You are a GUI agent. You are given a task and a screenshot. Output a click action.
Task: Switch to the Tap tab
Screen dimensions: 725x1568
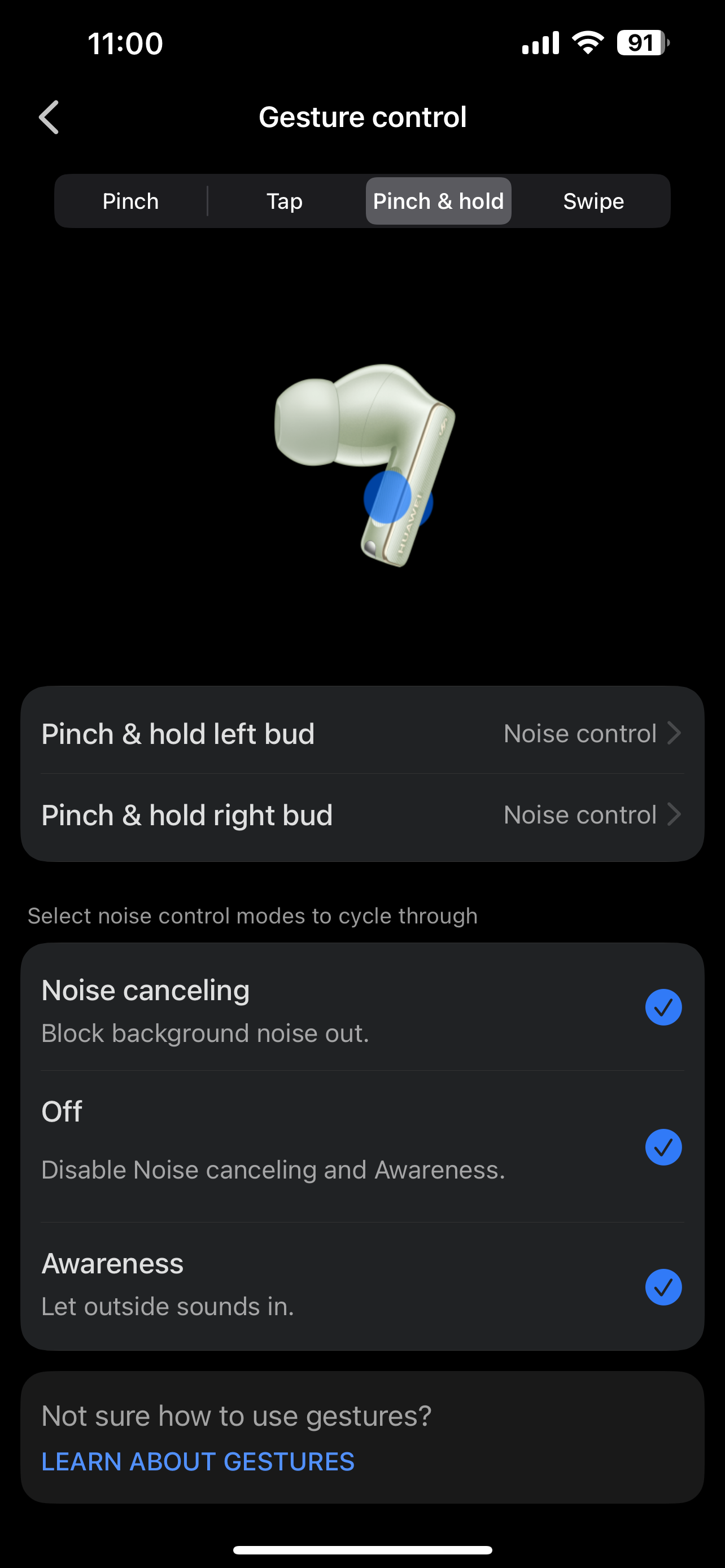click(284, 202)
